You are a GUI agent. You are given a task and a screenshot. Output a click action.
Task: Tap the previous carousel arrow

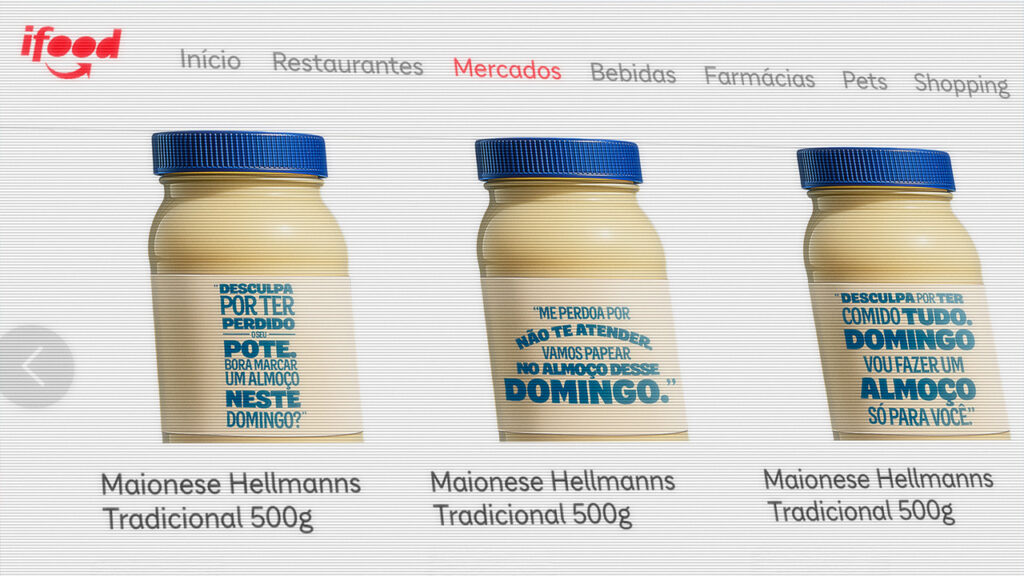tap(35, 367)
